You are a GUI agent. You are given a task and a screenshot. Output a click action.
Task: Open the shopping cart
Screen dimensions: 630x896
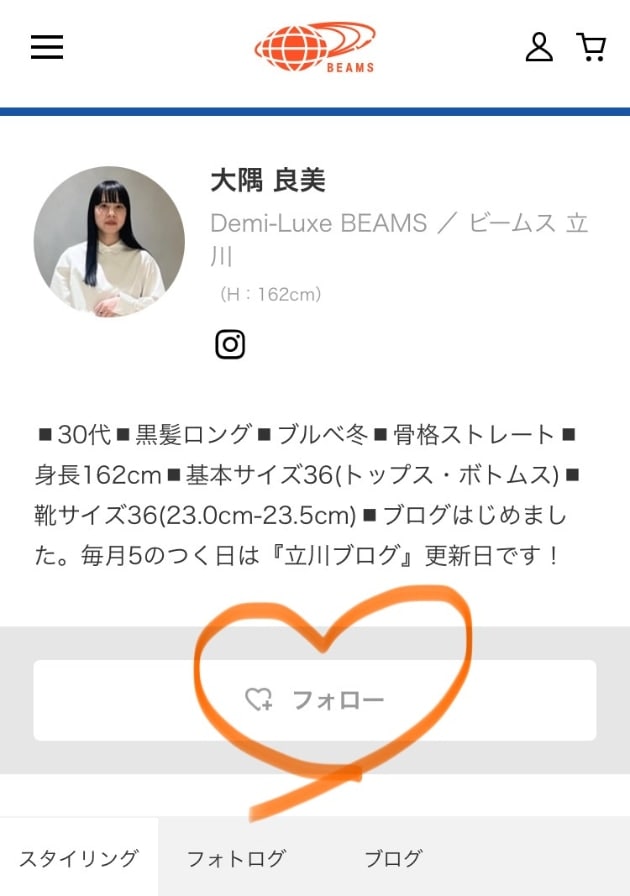point(591,47)
